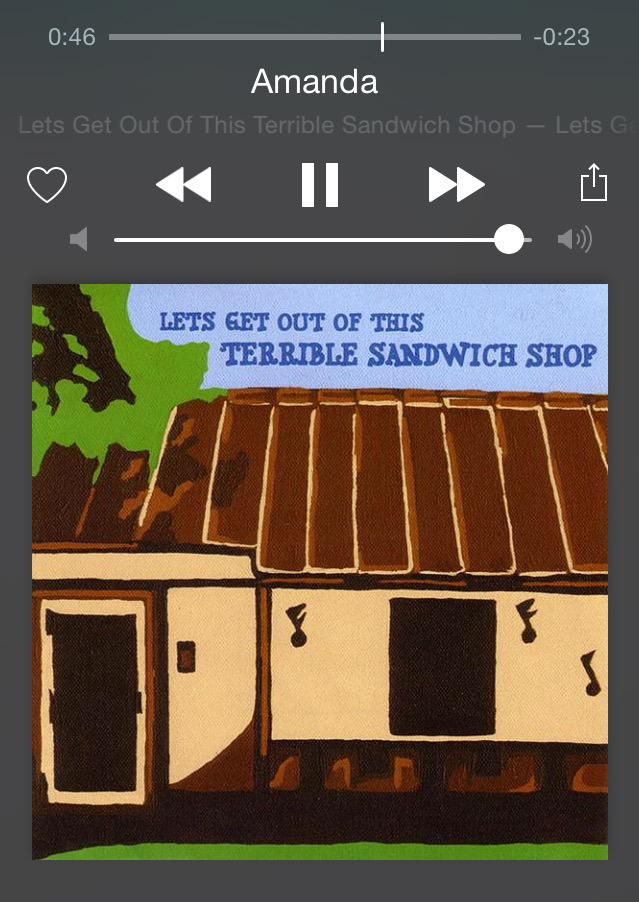Open the share options

click(x=594, y=182)
